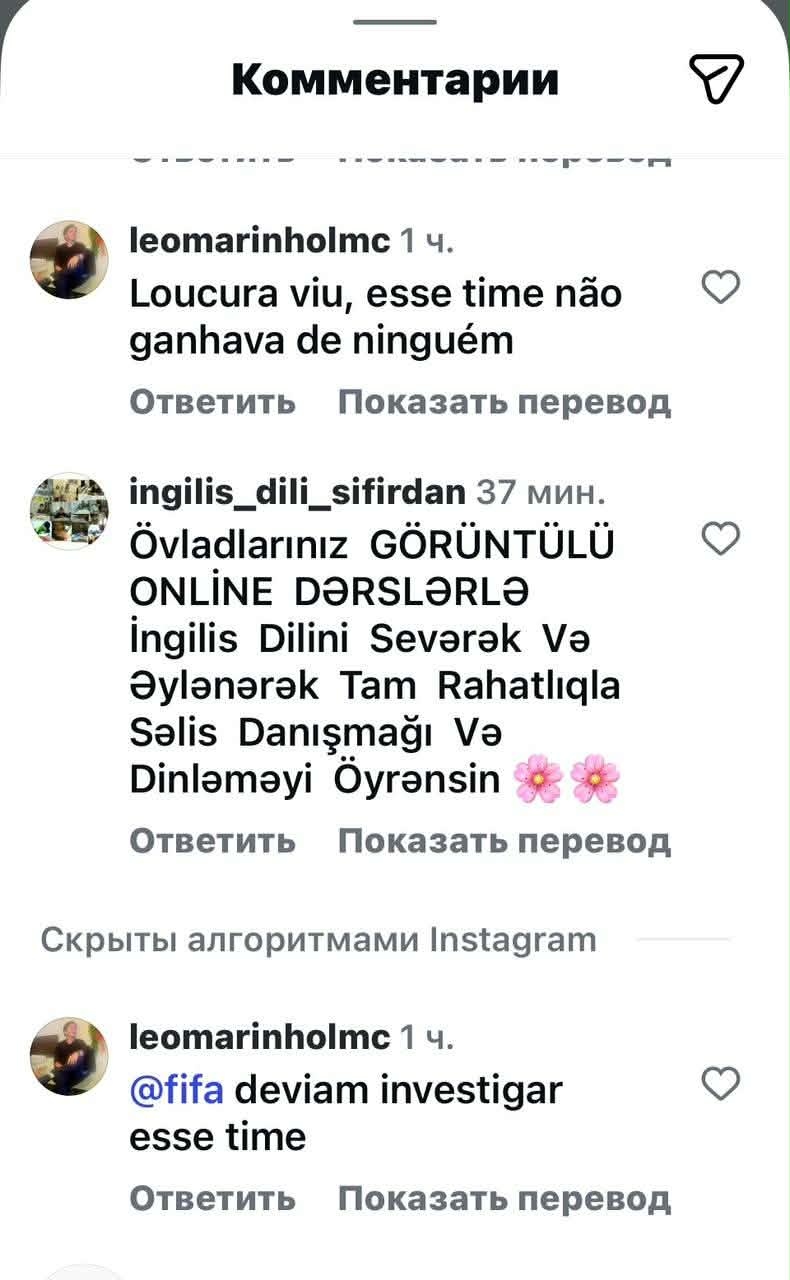Tap the drag handle atop the comments sheet
Viewport: 790px width, 1280px height.
(395, 22)
